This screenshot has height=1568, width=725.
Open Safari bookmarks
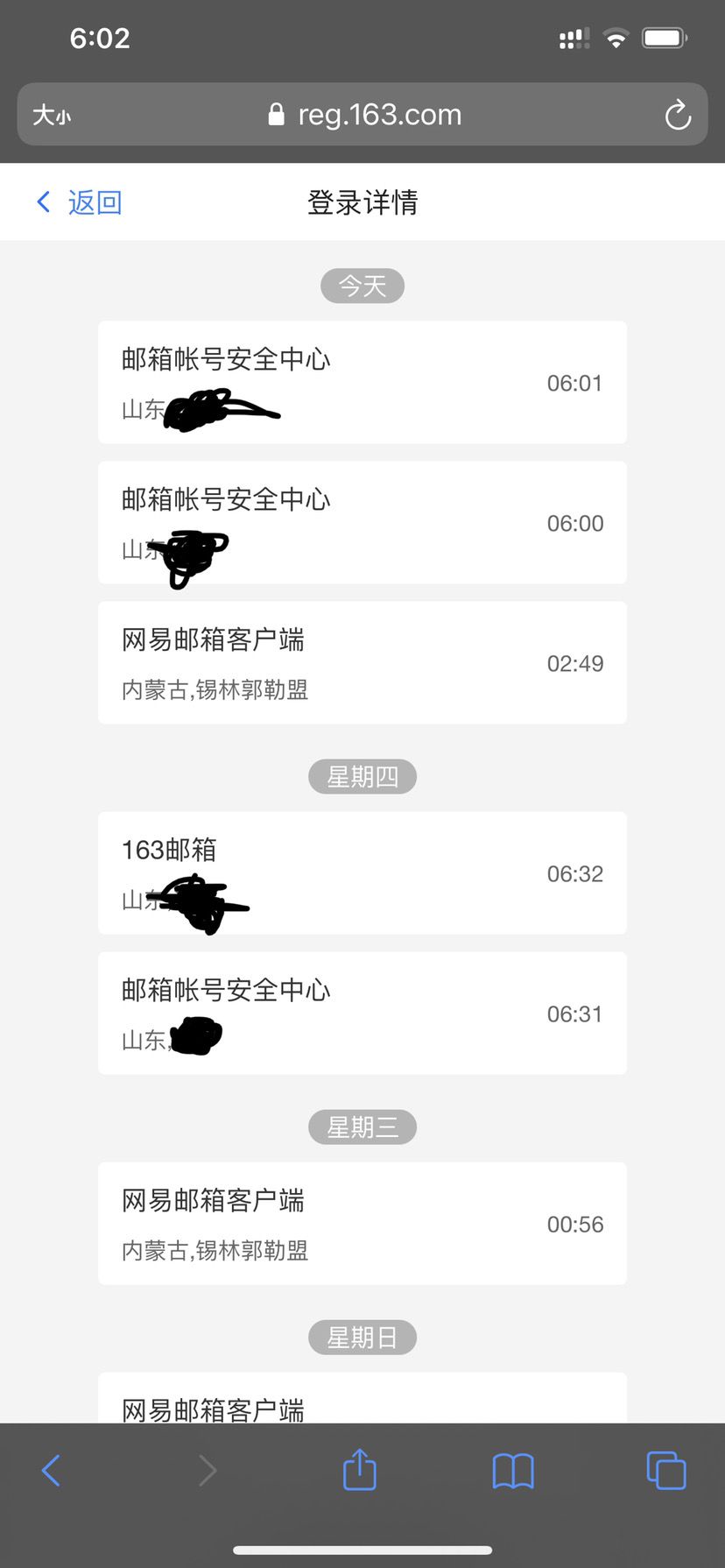click(513, 1471)
